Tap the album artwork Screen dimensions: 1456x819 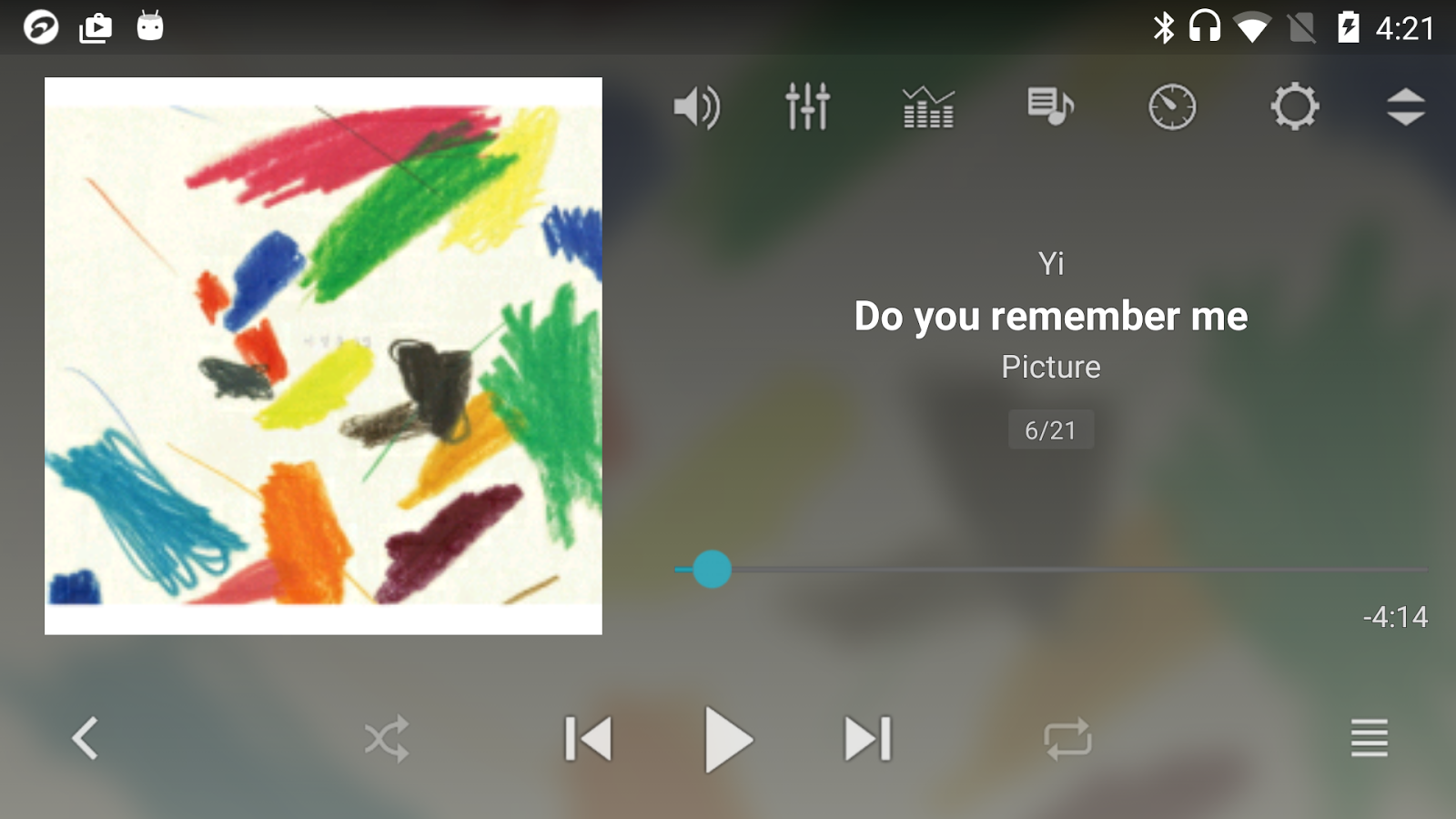point(323,356)
